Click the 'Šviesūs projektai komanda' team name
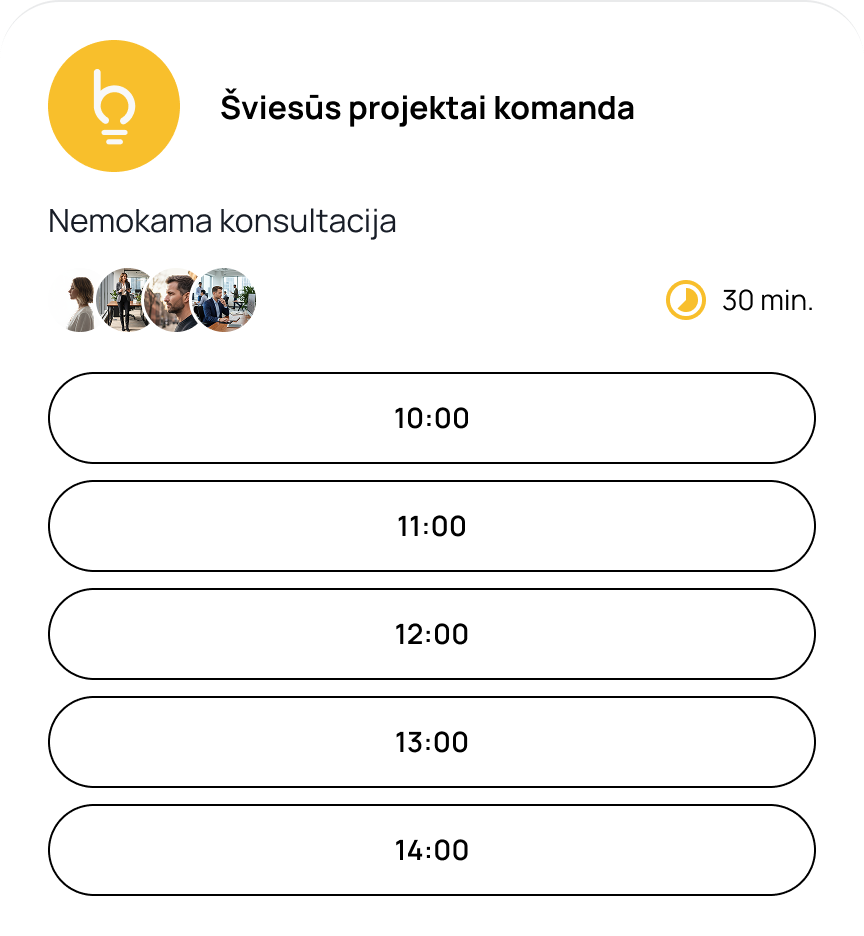The width and height of the screenshot is (864, 936). coord(426,108)
